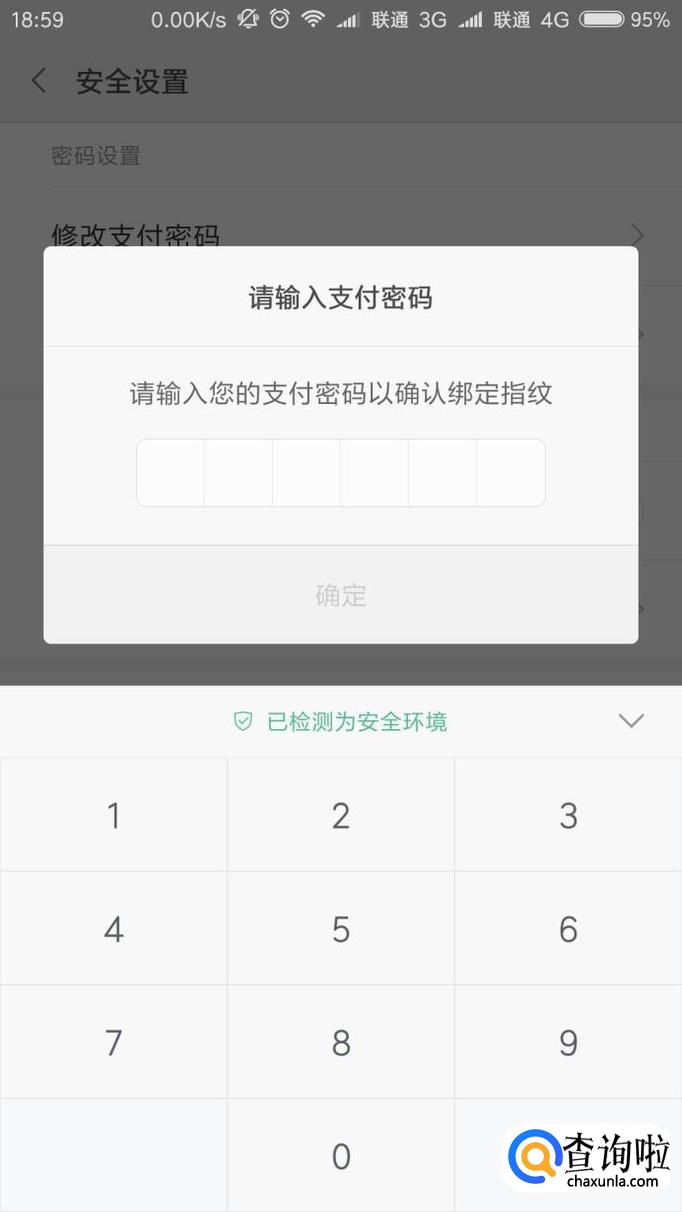
Task: Enter digit 4 on the keypad
Action: [x=114, y=929]
